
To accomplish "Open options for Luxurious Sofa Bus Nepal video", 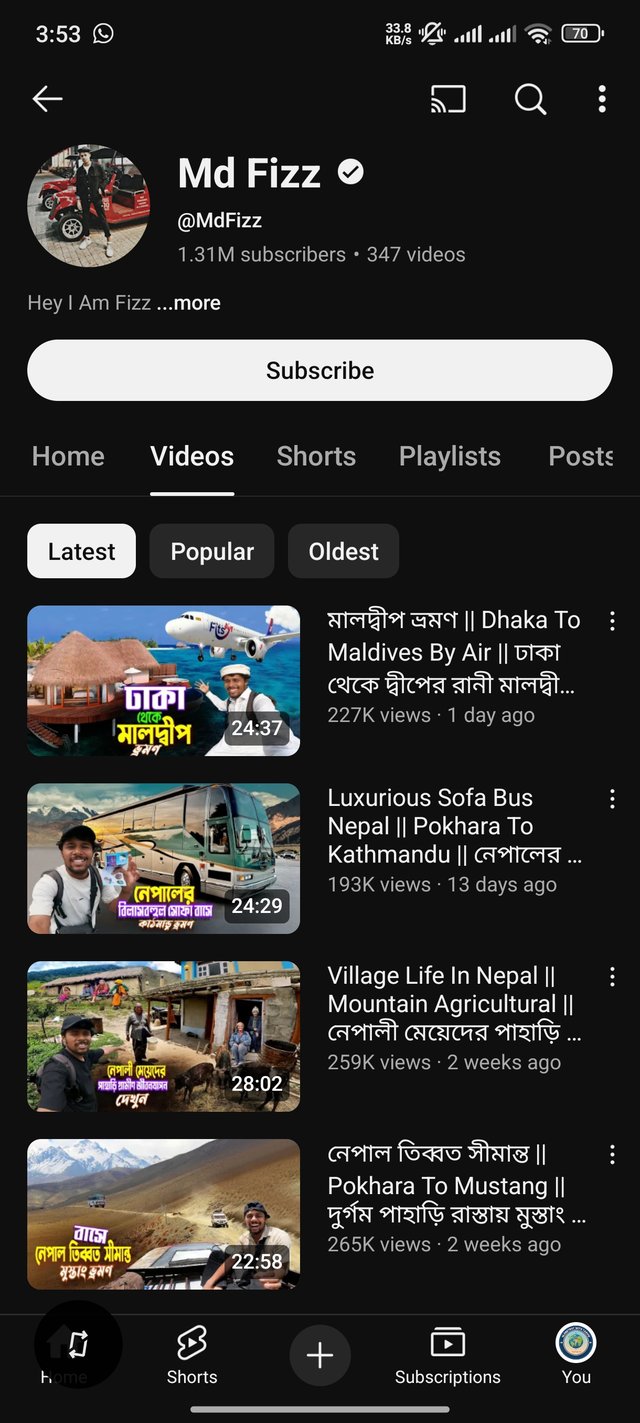I will [612, 799].
